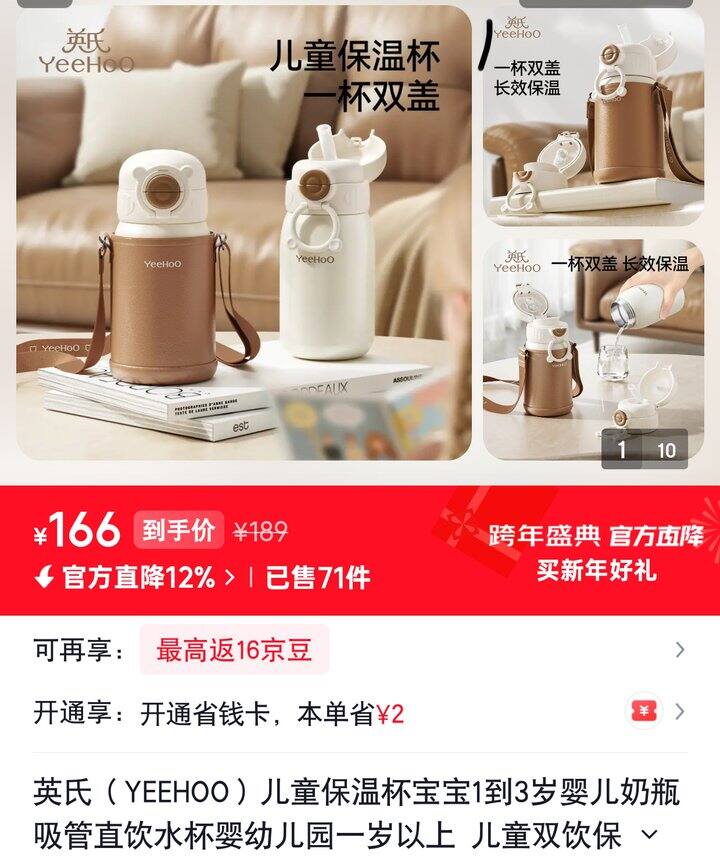
Task: View 官方直降12% discount details
Action: click(x=136, y=577)
